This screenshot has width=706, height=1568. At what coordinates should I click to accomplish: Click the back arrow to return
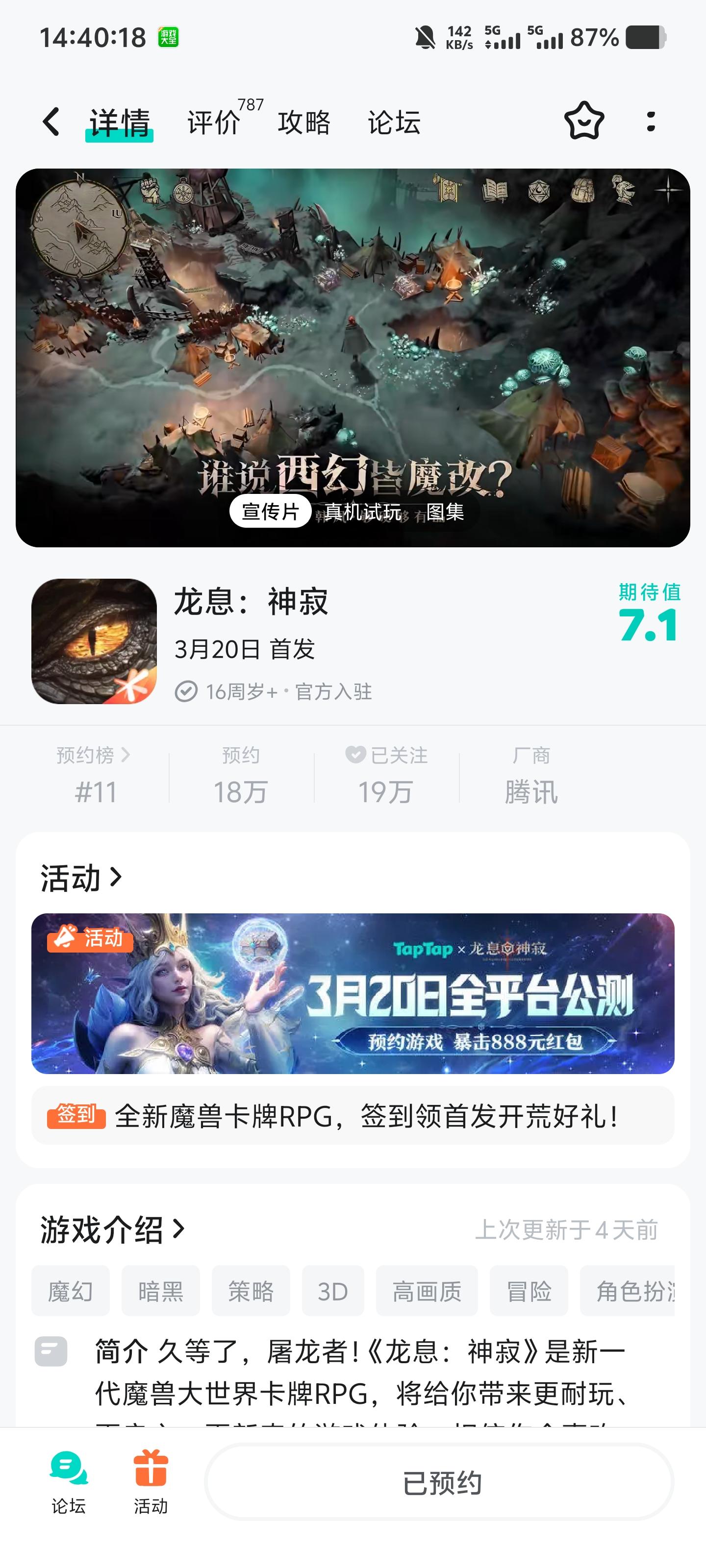pos(51,122)
